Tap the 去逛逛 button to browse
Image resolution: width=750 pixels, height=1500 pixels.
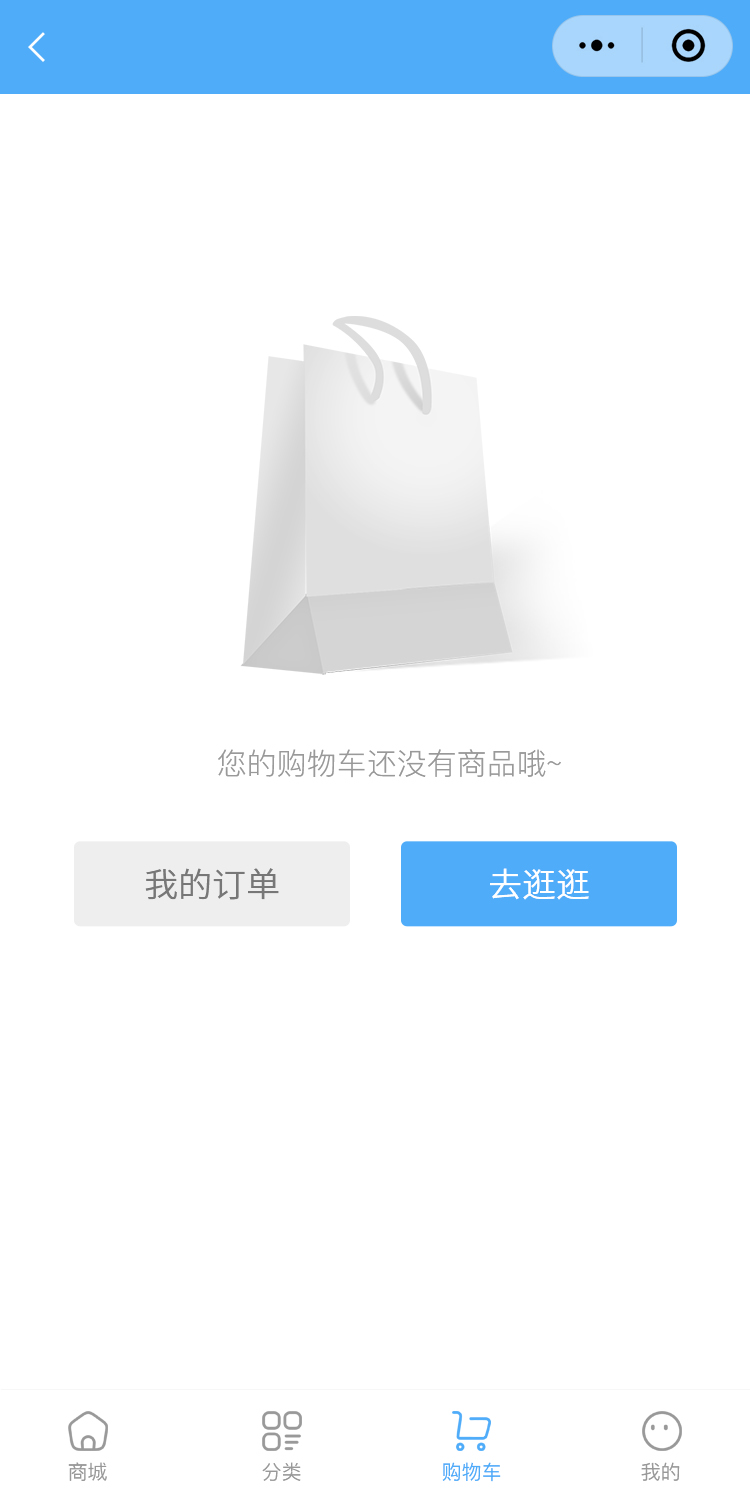[x=539, y=884]
